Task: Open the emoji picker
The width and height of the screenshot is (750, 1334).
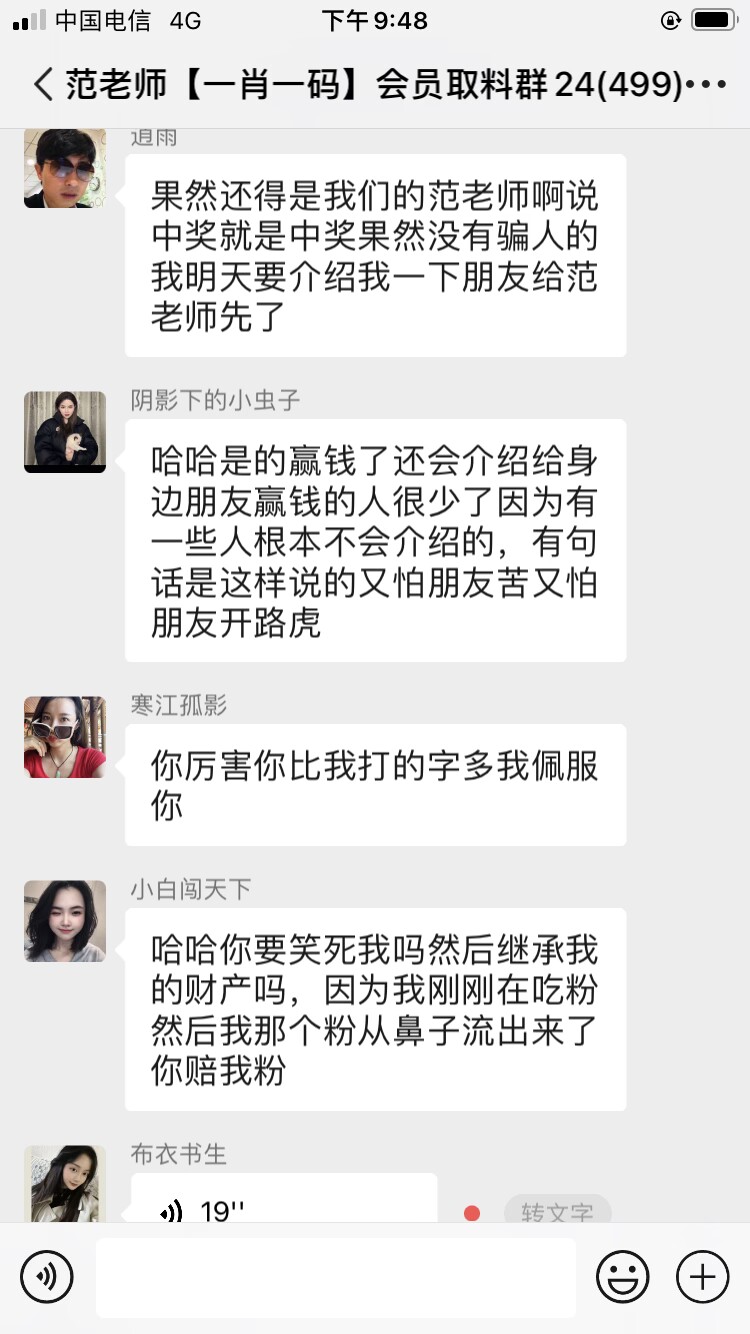Action: 622,1277
